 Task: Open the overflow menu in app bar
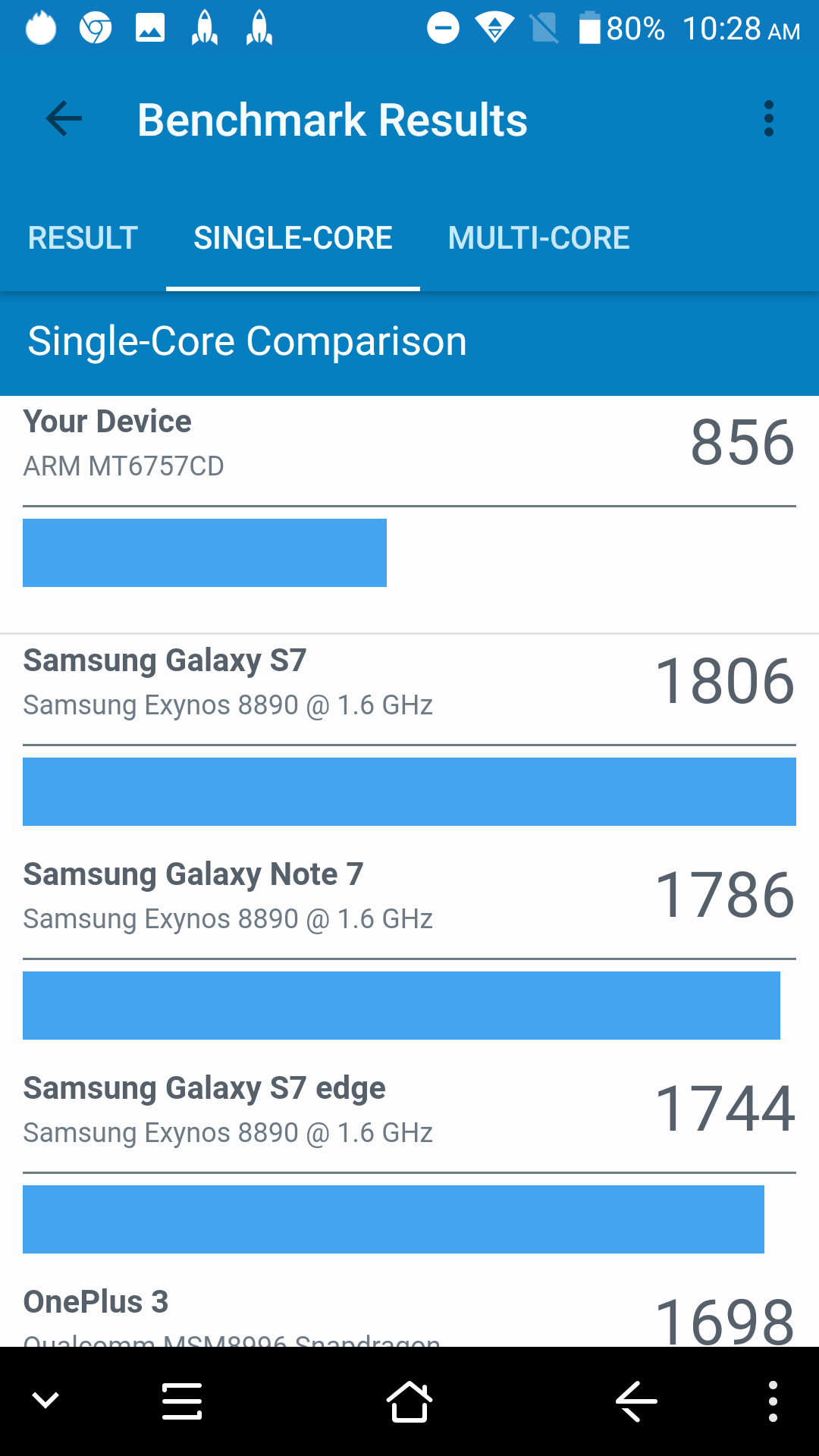[x=769, y=119]
